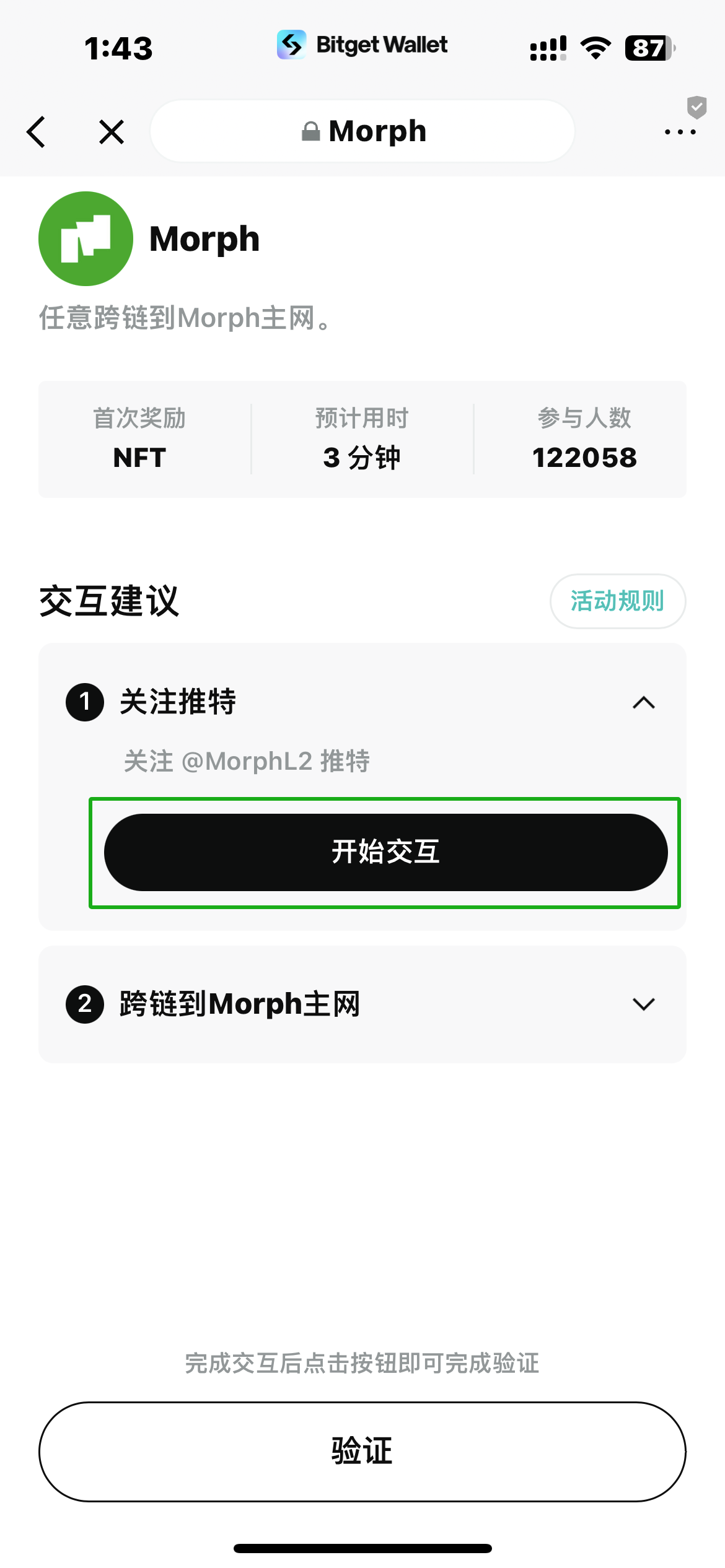The height and width of the screenshot is (1568, 725).
Task: Open the three-dot overflow menu
Action: pyautogui.click(x=680, y=132)
